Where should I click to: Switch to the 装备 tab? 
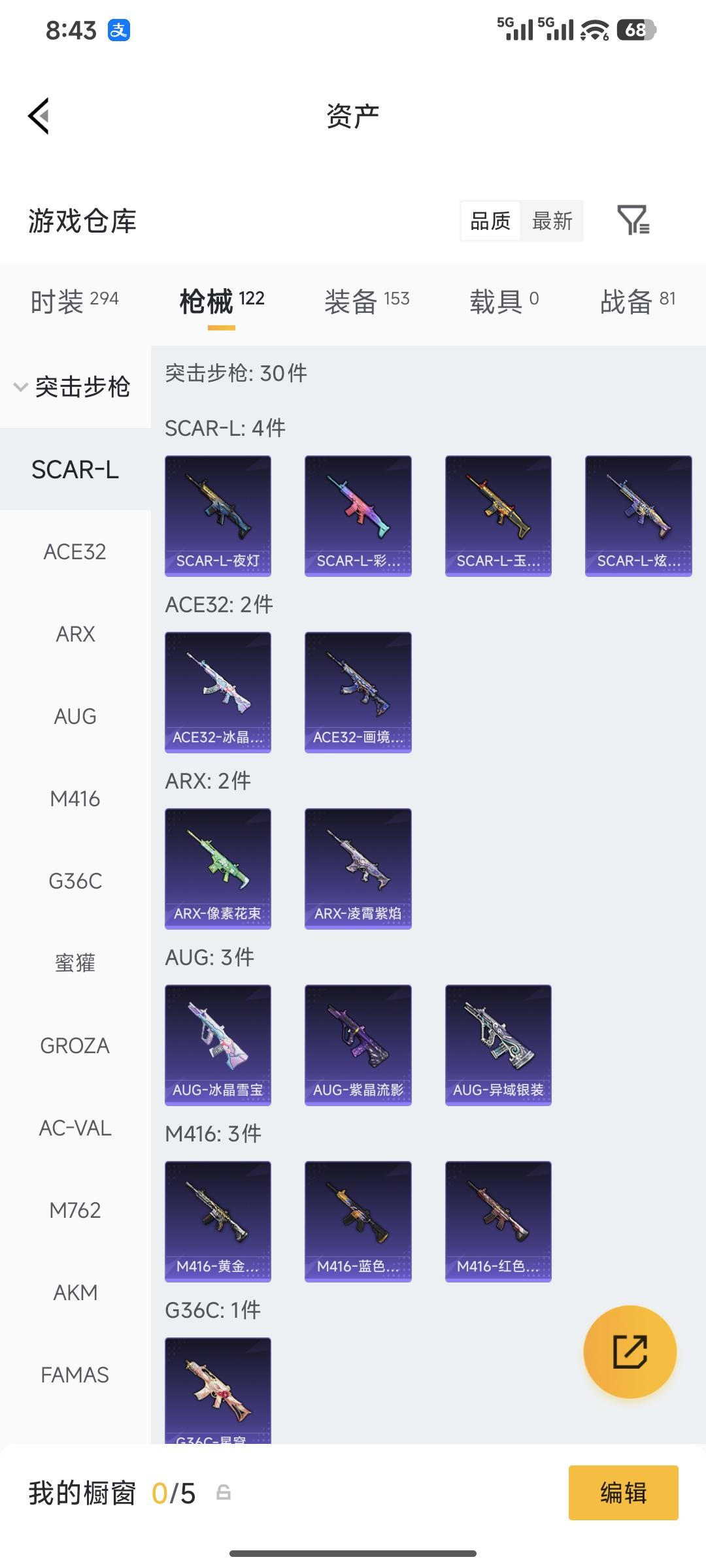pyautogui.click(x=367, y=301)
